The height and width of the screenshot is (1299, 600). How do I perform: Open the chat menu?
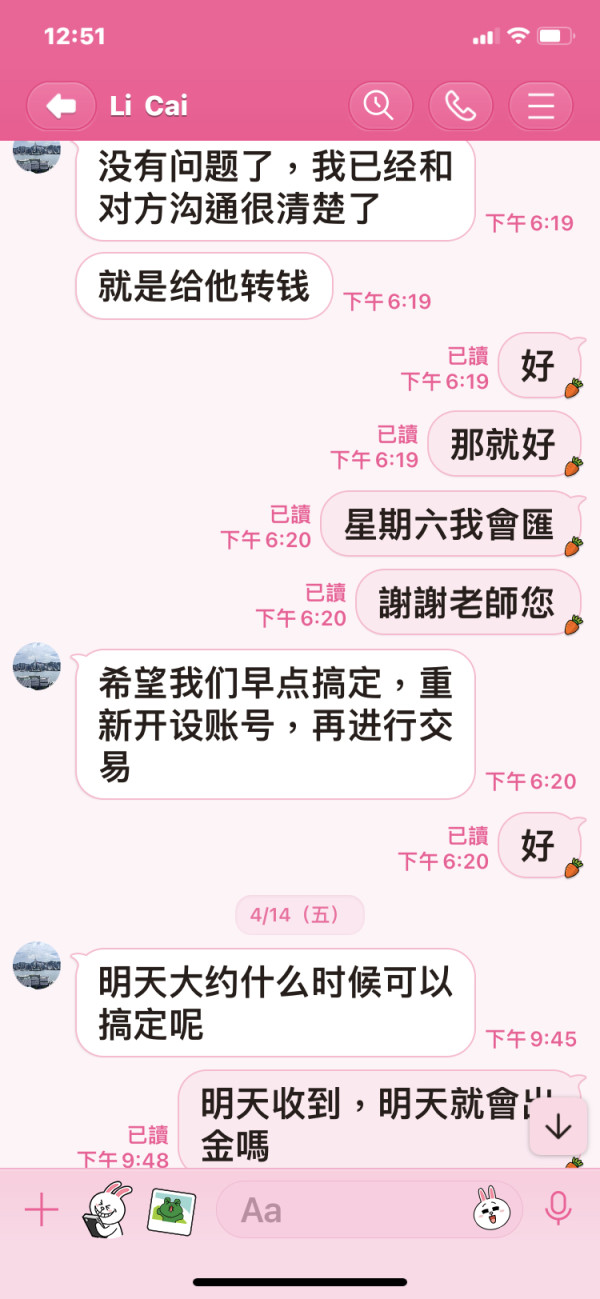click(541, 106)
